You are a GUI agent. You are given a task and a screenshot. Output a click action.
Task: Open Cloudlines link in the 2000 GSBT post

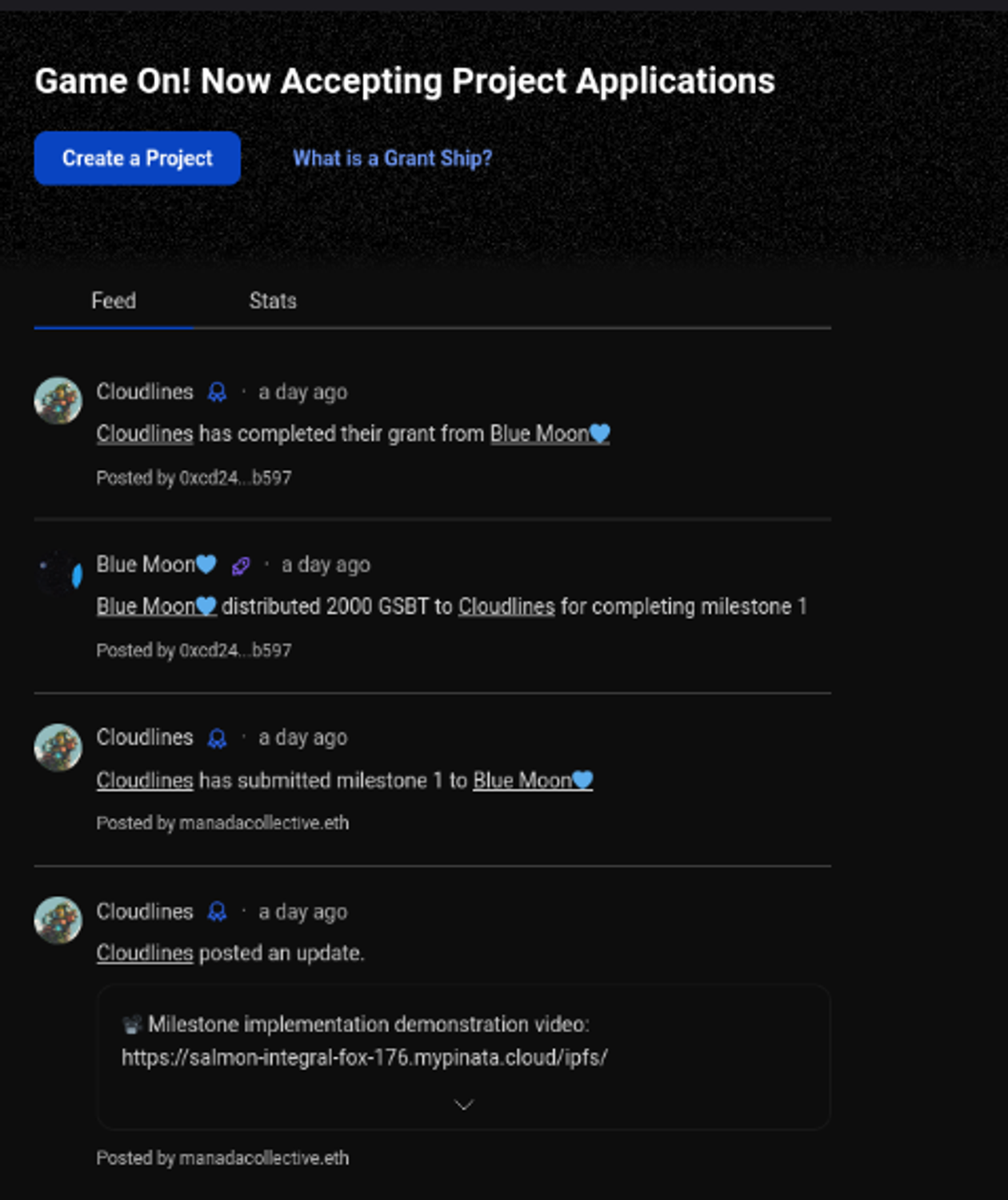pos(506,606)
